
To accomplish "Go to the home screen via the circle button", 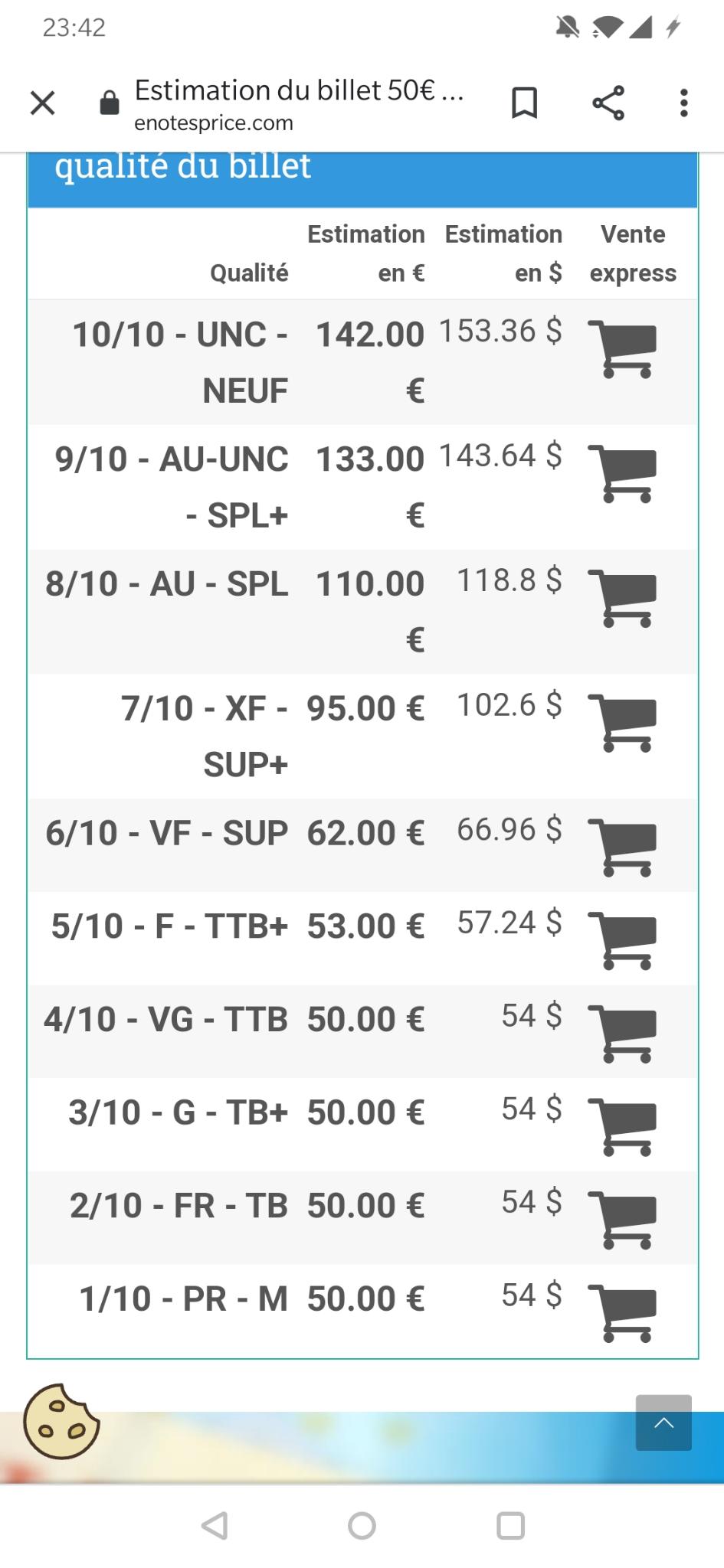I will pyautogui.click(x=362, y=1526).
